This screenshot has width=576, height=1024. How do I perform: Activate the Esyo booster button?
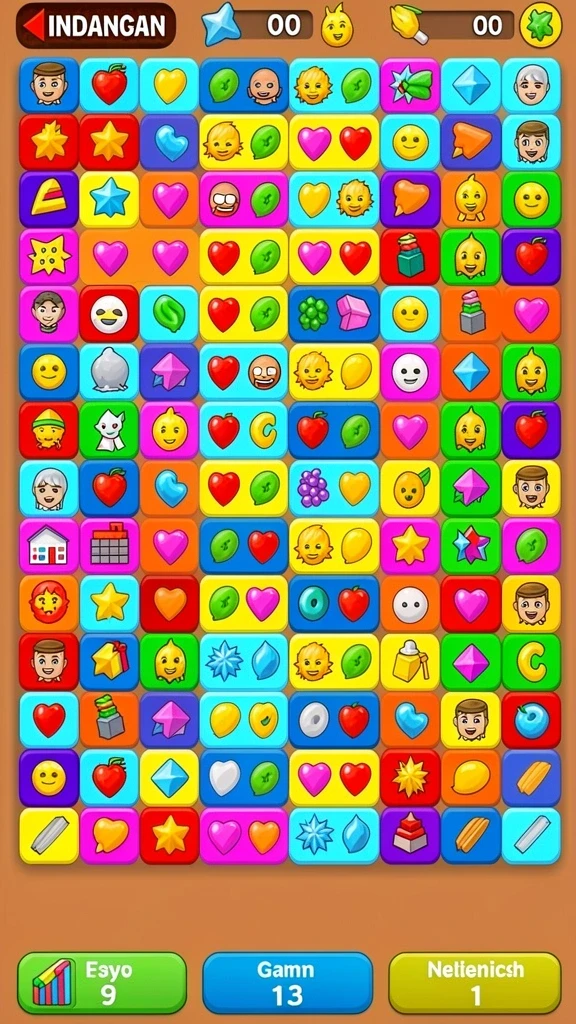[102, 982]
